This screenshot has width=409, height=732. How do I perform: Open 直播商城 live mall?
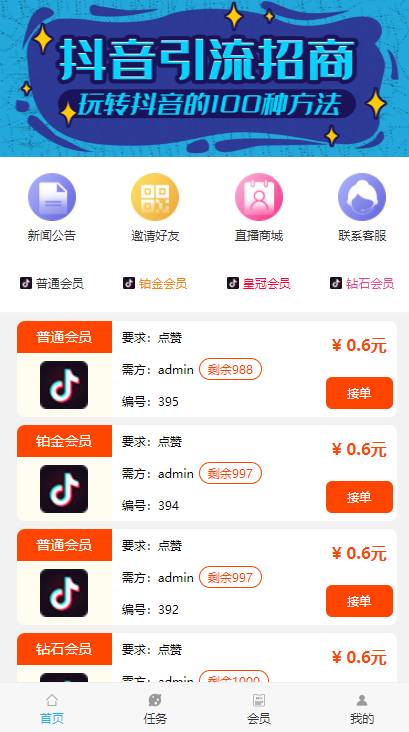point(259,208)
